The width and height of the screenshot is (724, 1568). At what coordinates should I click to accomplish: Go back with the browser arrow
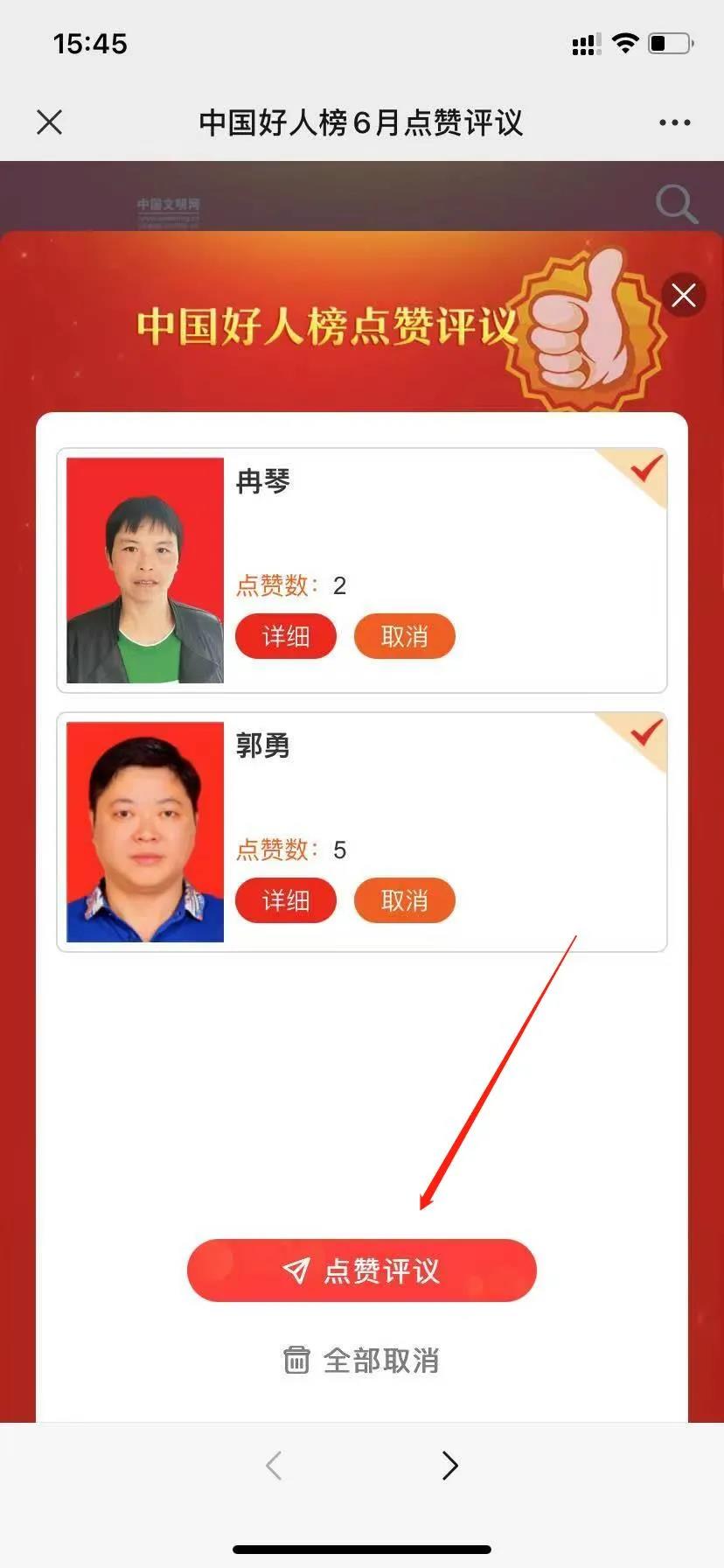(x=274, y=1466)
